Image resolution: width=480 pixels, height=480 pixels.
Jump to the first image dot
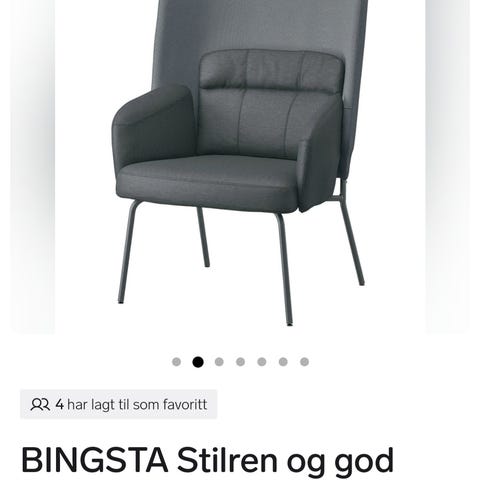pyautogui.click(x=176, y=362)
